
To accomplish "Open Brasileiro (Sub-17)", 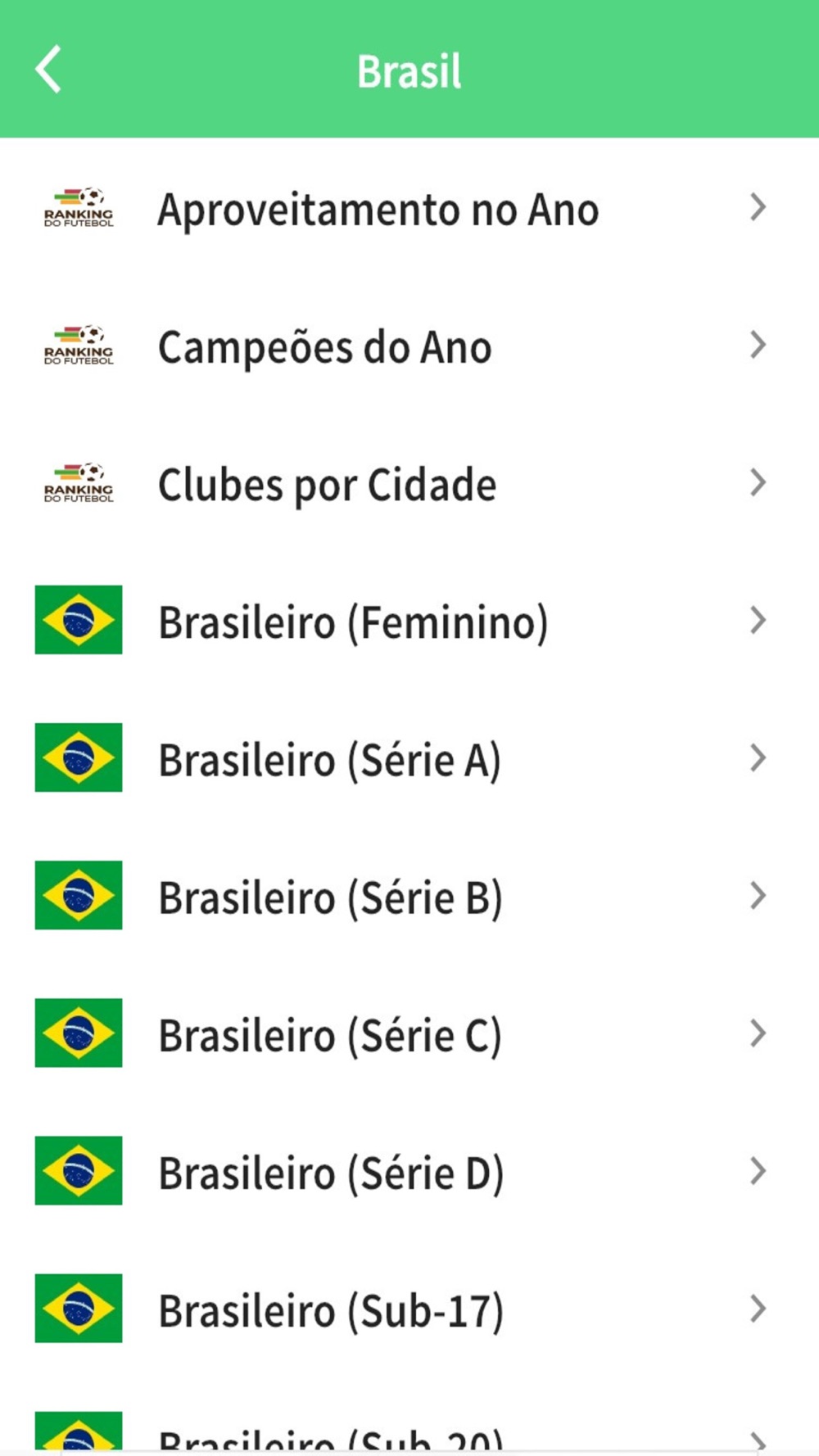I will tap(330, 1310).
